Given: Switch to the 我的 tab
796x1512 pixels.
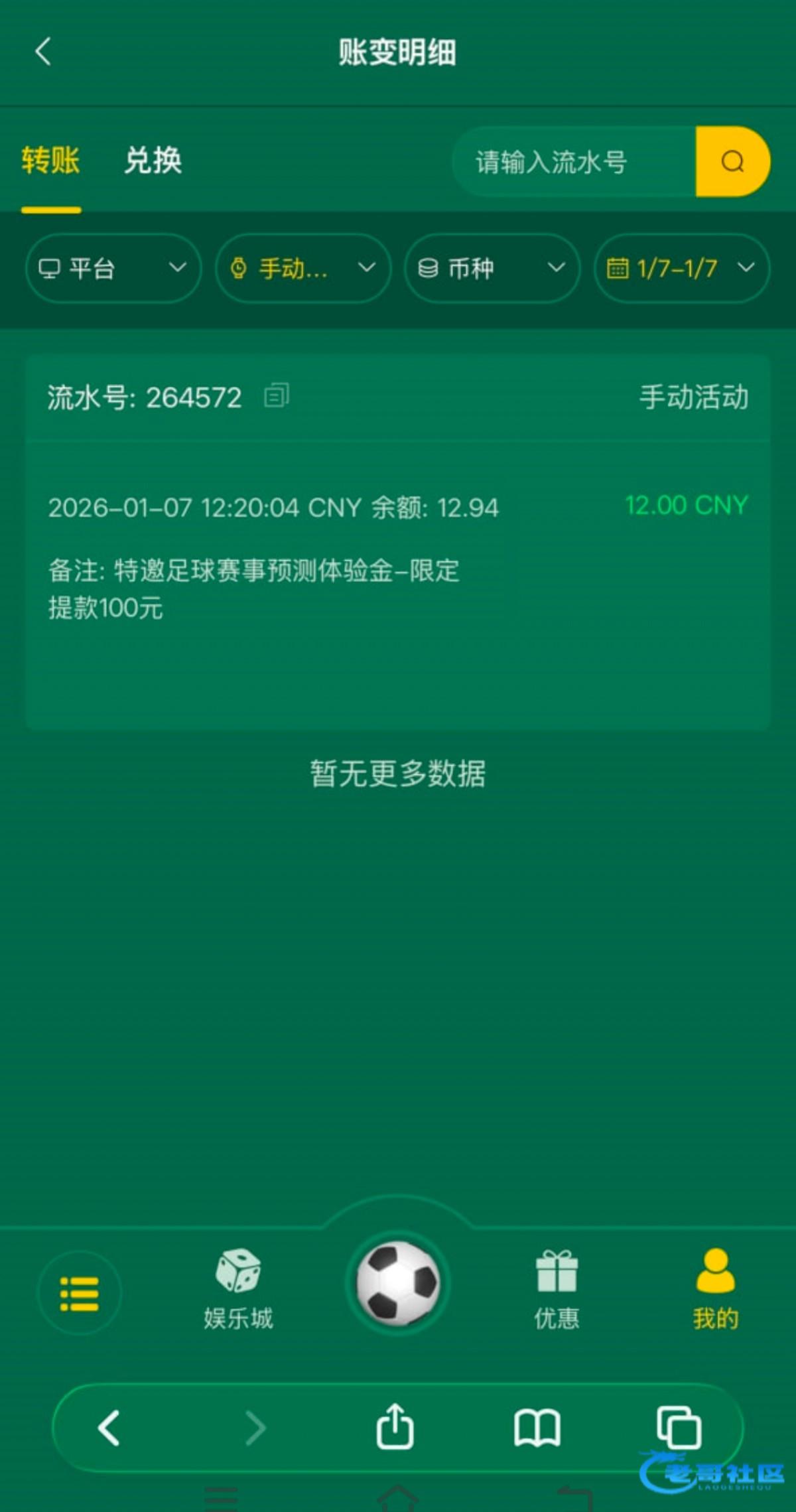Looking at the screenshot, I should click(x=716, y=1290).
